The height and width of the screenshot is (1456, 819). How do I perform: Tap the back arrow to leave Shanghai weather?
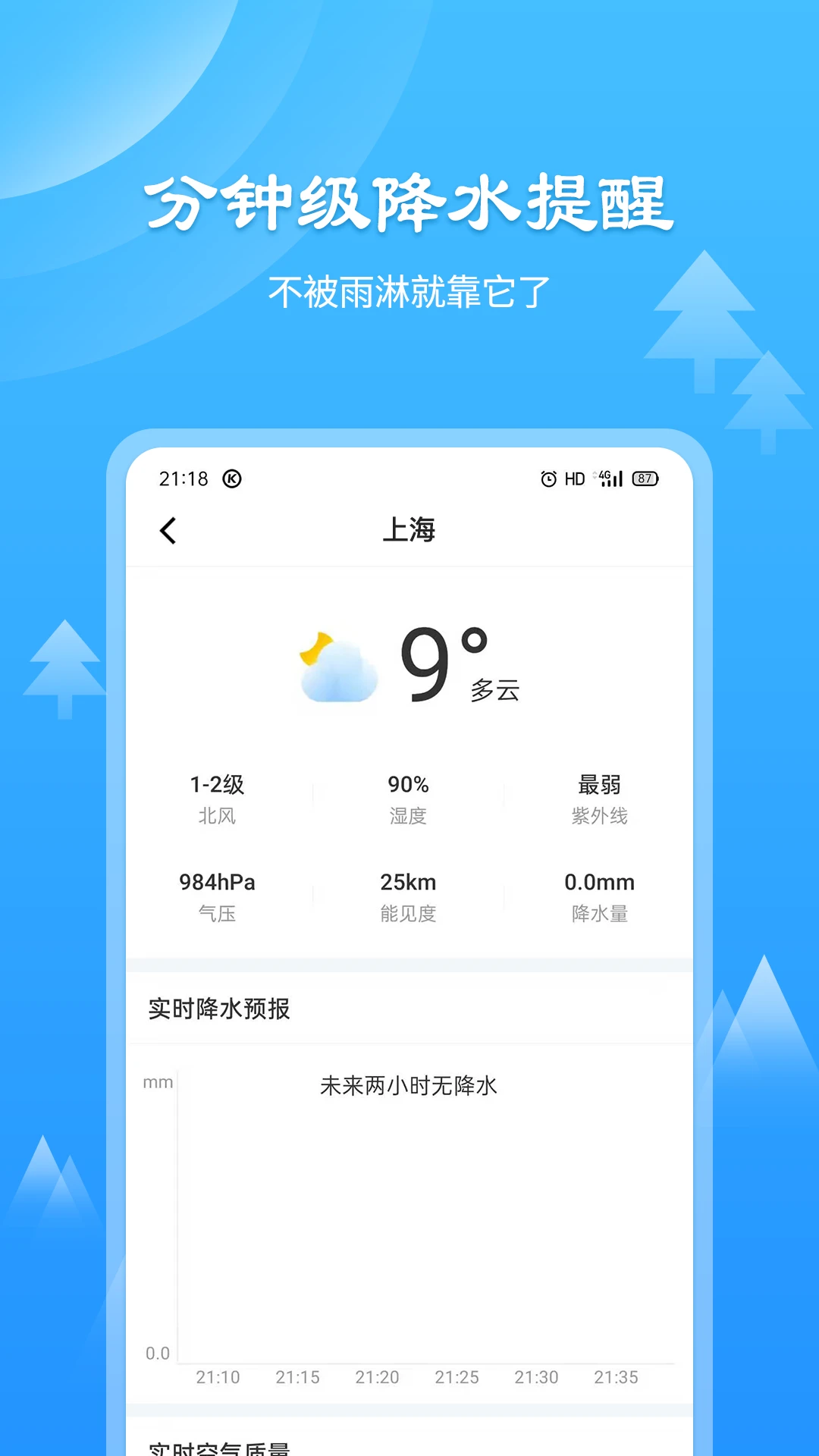[168, 532]
